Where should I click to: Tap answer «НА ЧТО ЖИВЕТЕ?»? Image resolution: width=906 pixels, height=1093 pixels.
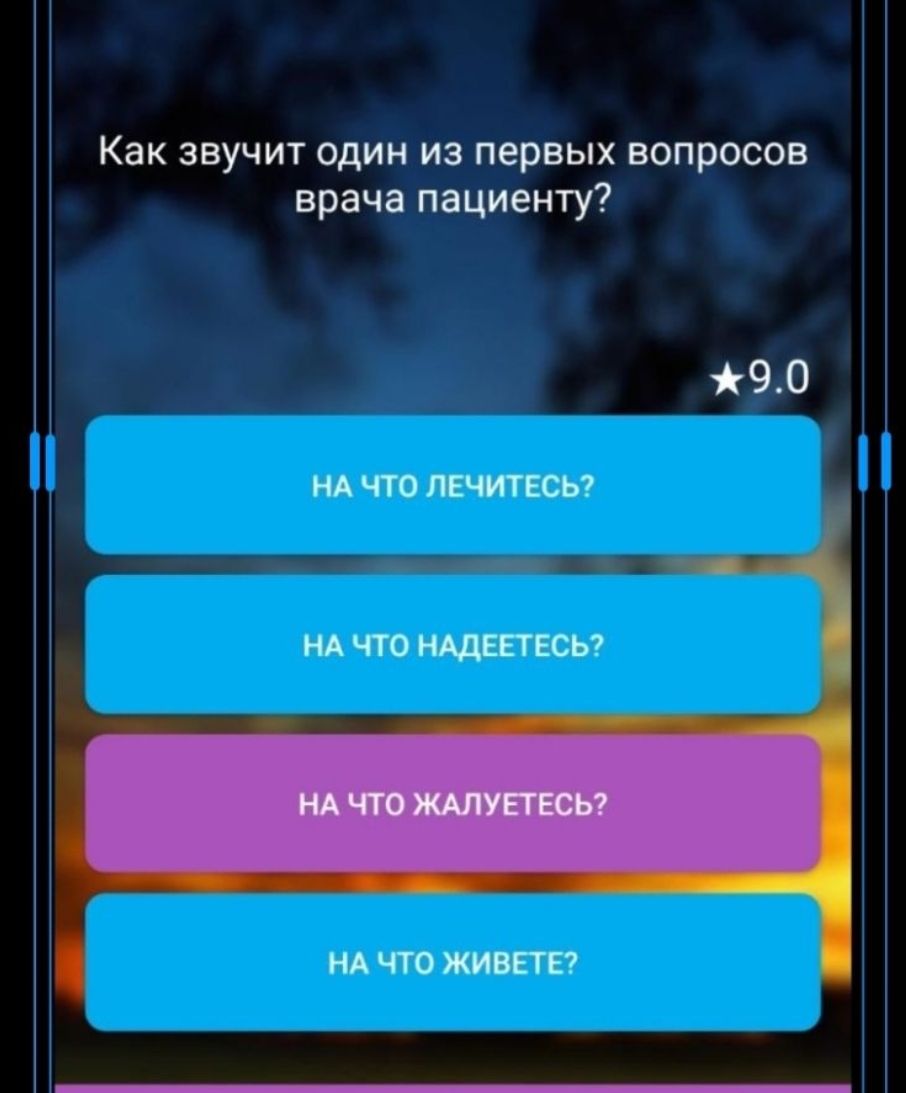[452, 963]
